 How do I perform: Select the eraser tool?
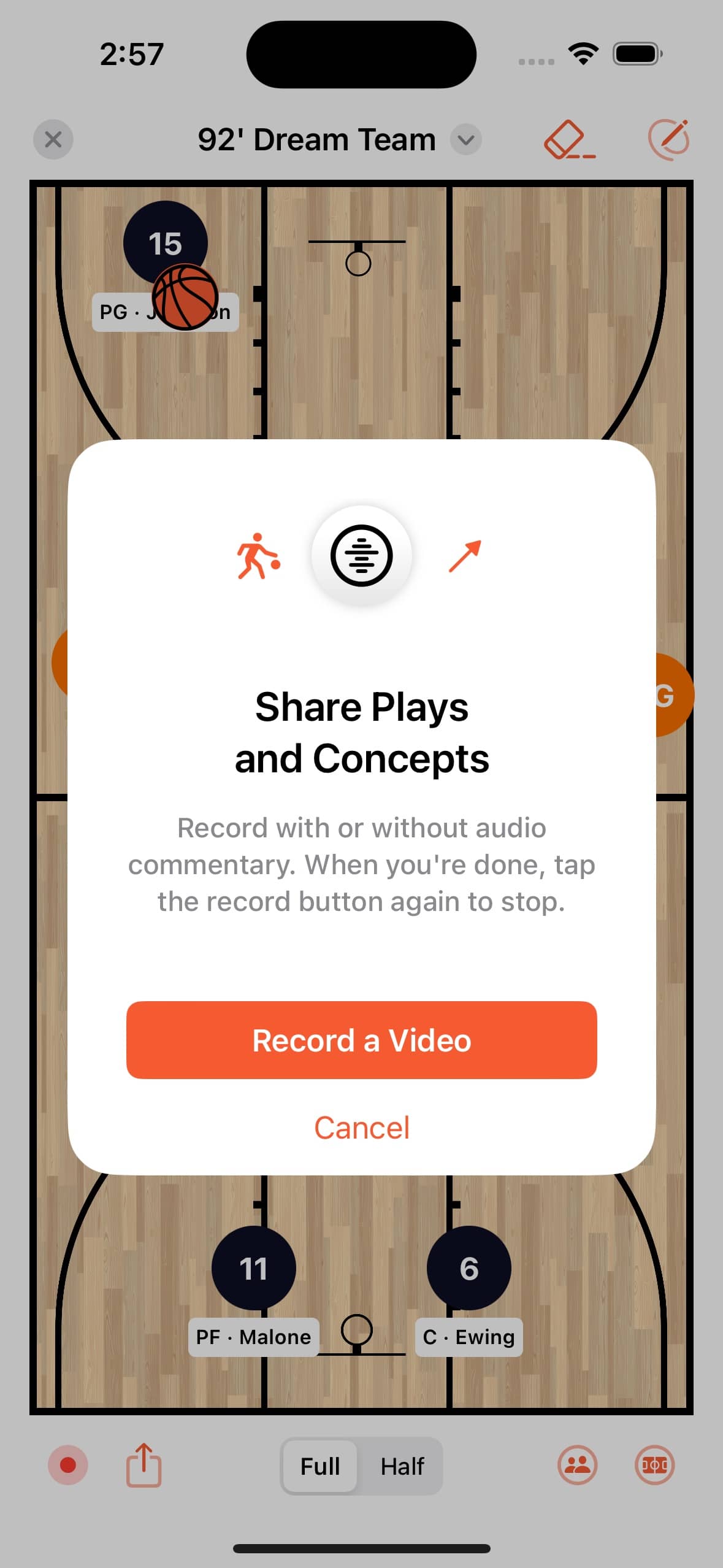point(569,139)
